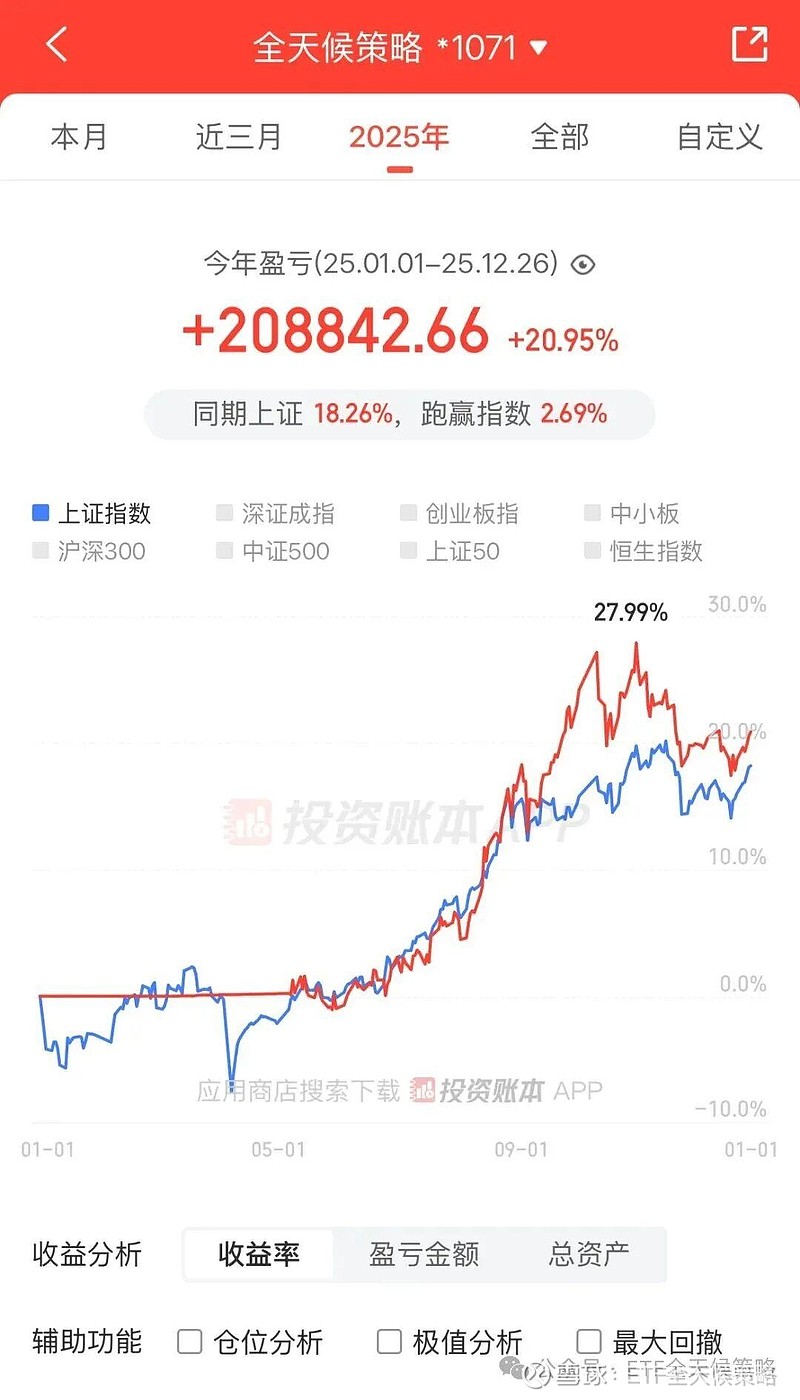Screen dimensions: 800x1400
Task: Switch to the 全部 time period tab
Action: pyautogui.click(x=561, y=137)
